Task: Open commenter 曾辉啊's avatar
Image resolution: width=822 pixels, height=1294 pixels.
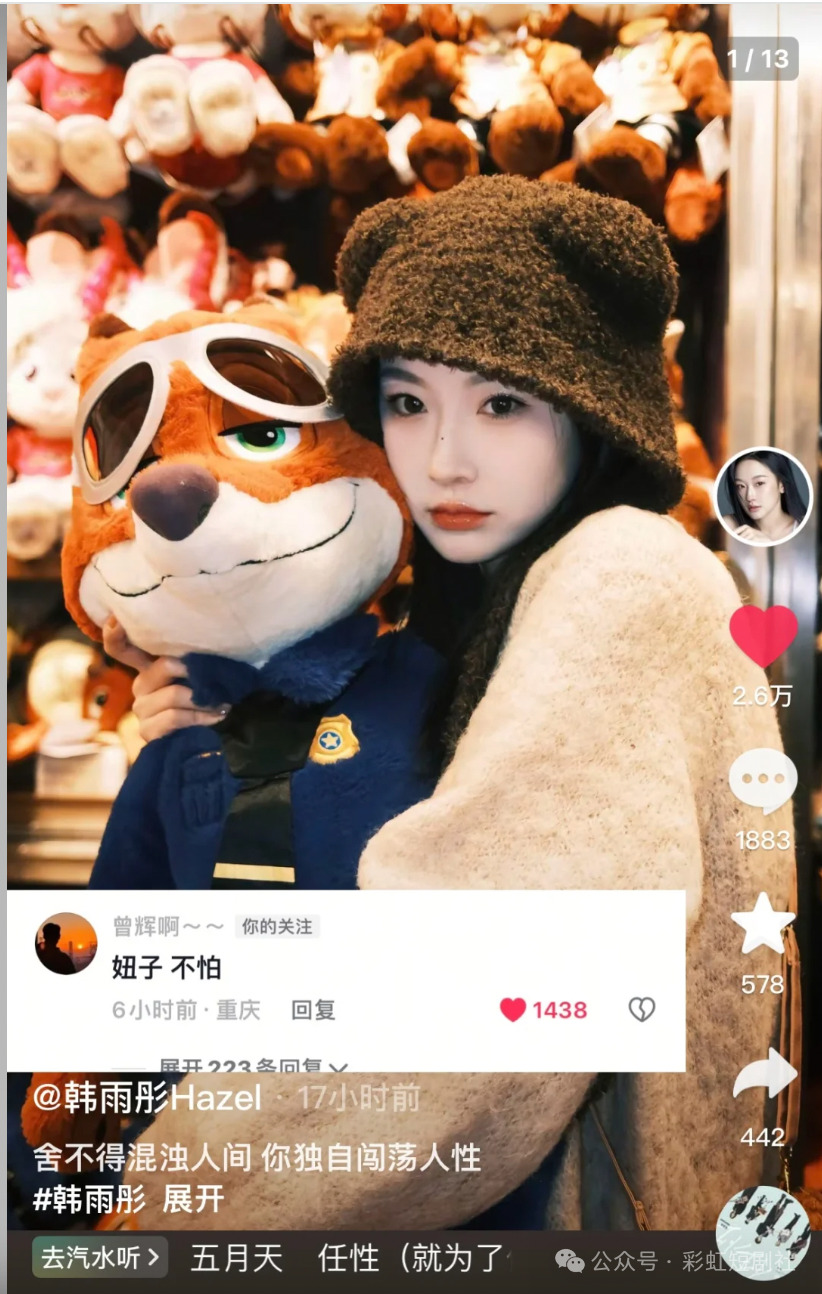Action: click(x=66, y=943)
